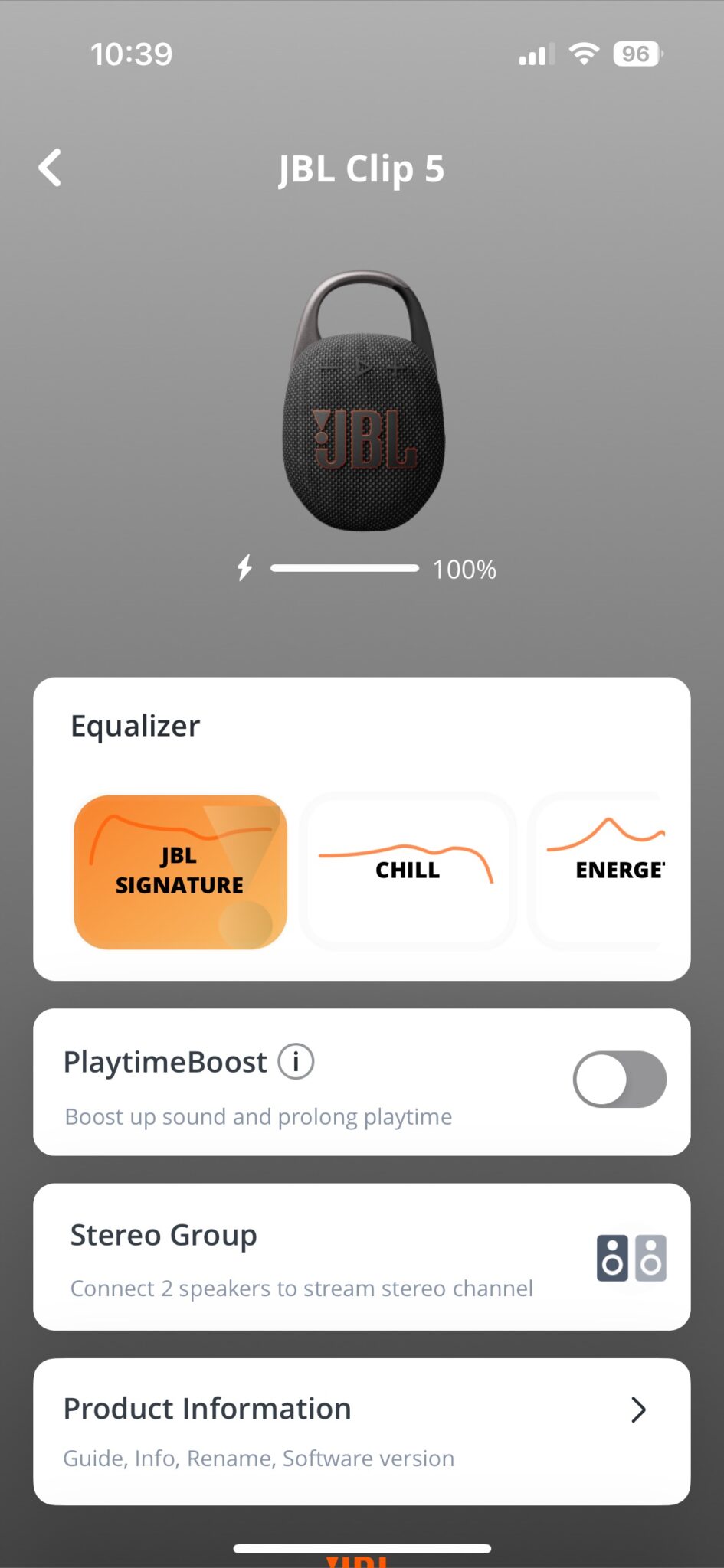Open the Equalizer section
724x1568 pixels.
pos(135,725)
